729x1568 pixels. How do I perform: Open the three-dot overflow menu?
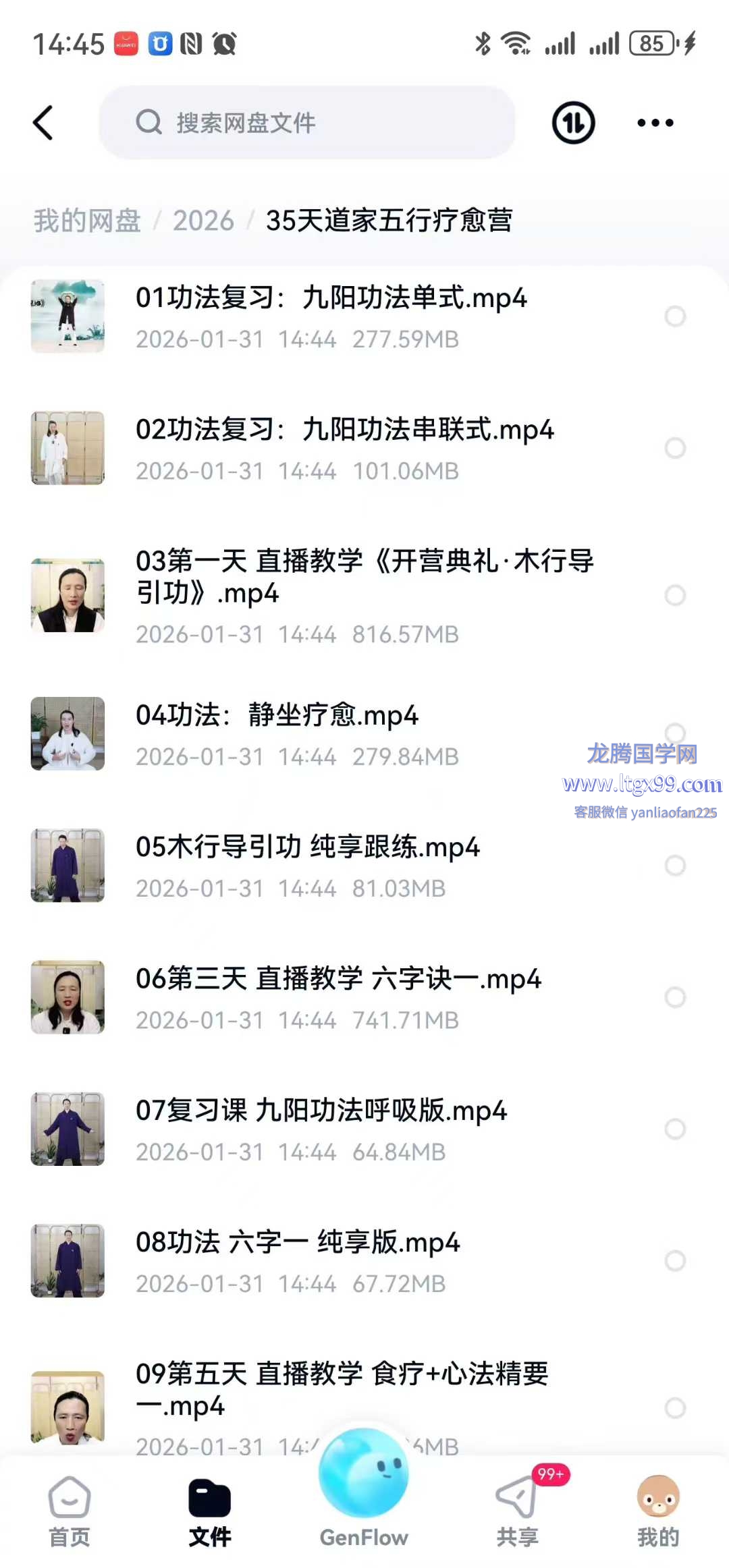pyautogui.click(x=655, y=123)
